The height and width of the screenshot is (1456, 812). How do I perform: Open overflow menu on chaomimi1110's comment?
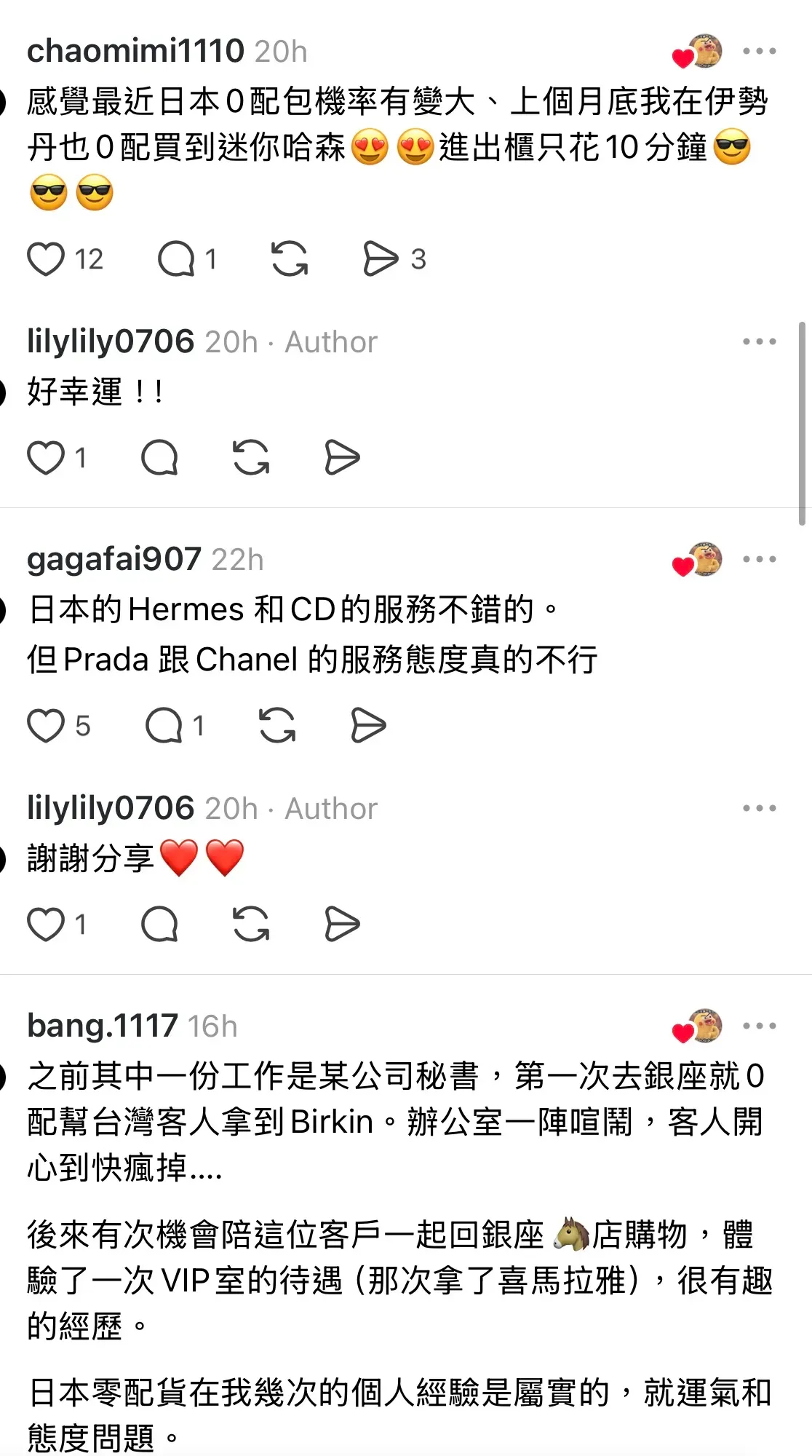tap(759, 51)
